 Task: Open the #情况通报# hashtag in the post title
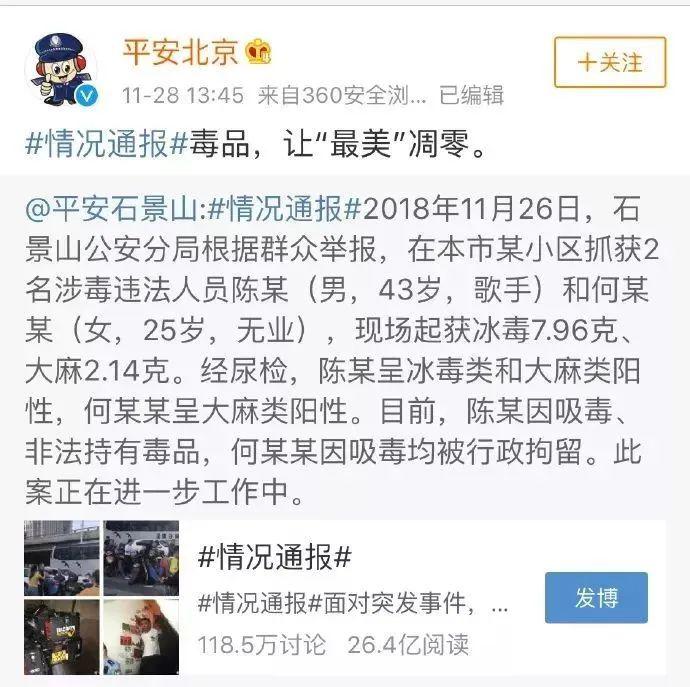click(x=106, y=147)
